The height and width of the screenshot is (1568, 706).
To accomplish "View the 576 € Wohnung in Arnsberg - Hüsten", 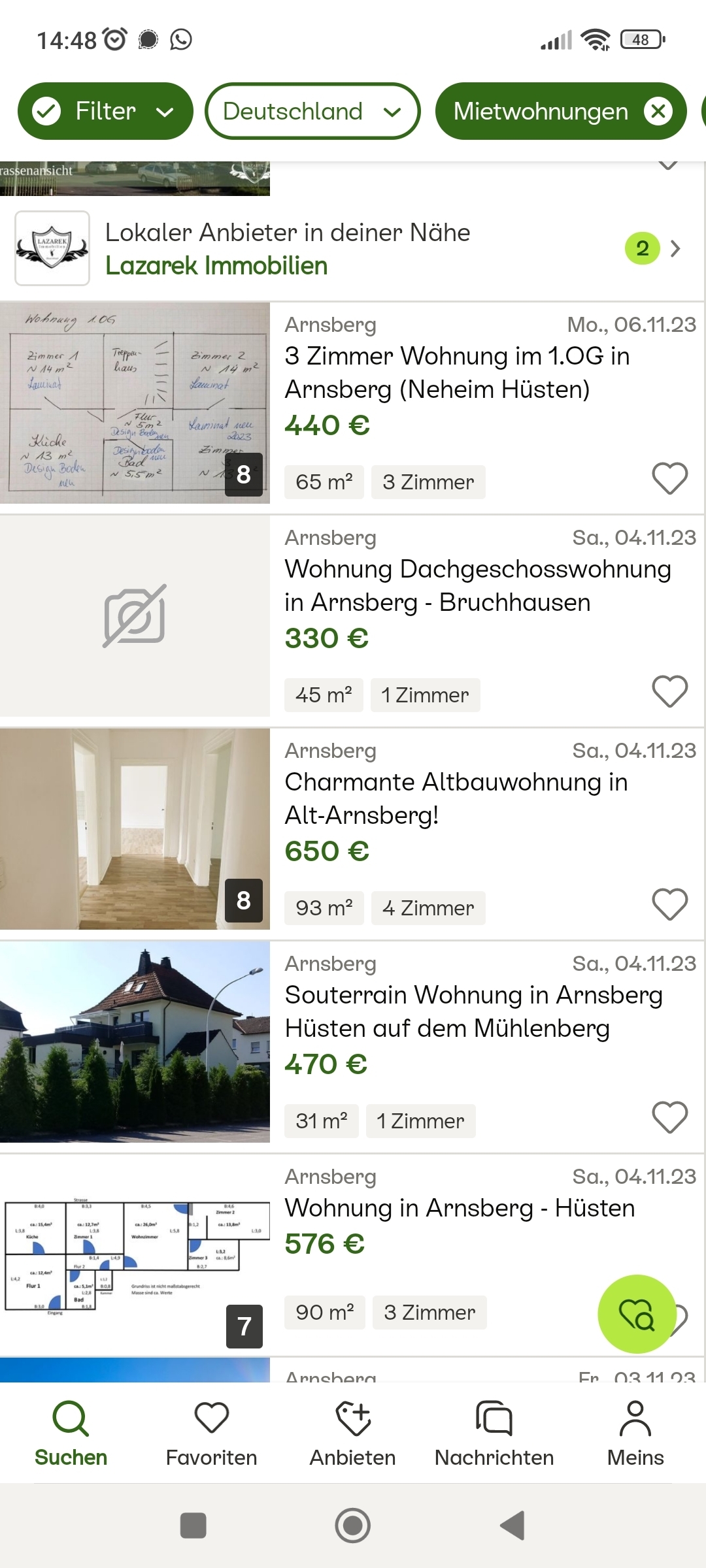I will click(460, 1208).
